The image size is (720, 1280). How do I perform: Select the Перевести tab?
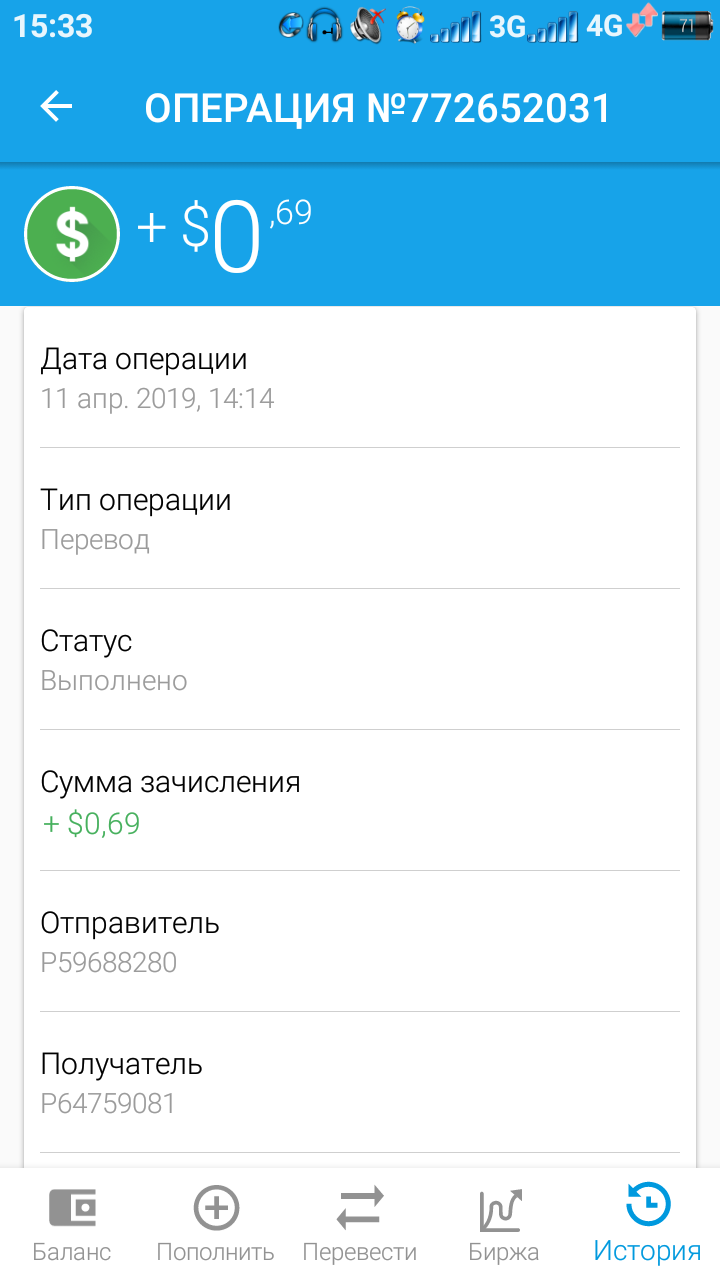(360, 1224)
